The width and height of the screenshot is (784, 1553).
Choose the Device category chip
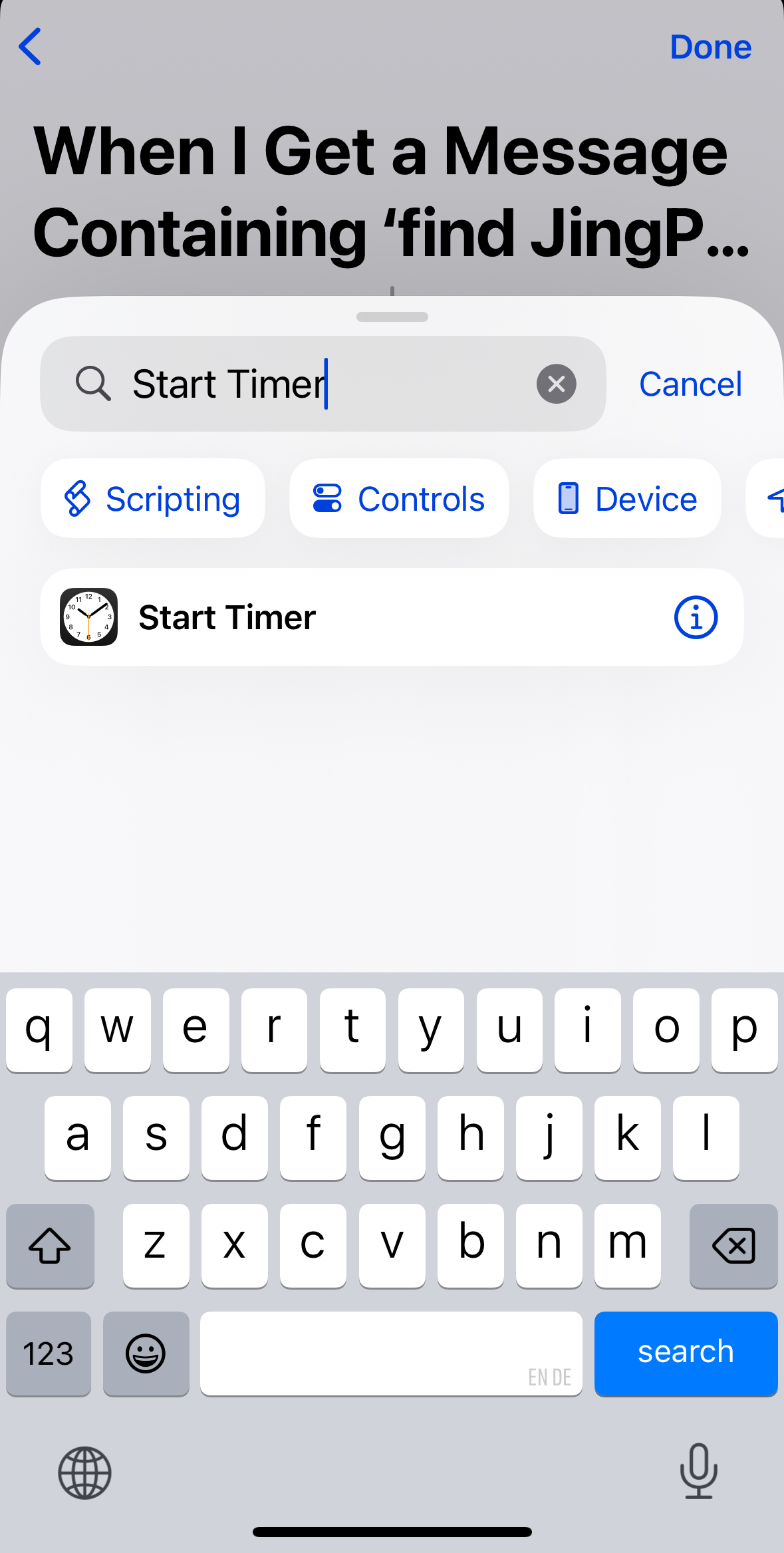point(627,499)
